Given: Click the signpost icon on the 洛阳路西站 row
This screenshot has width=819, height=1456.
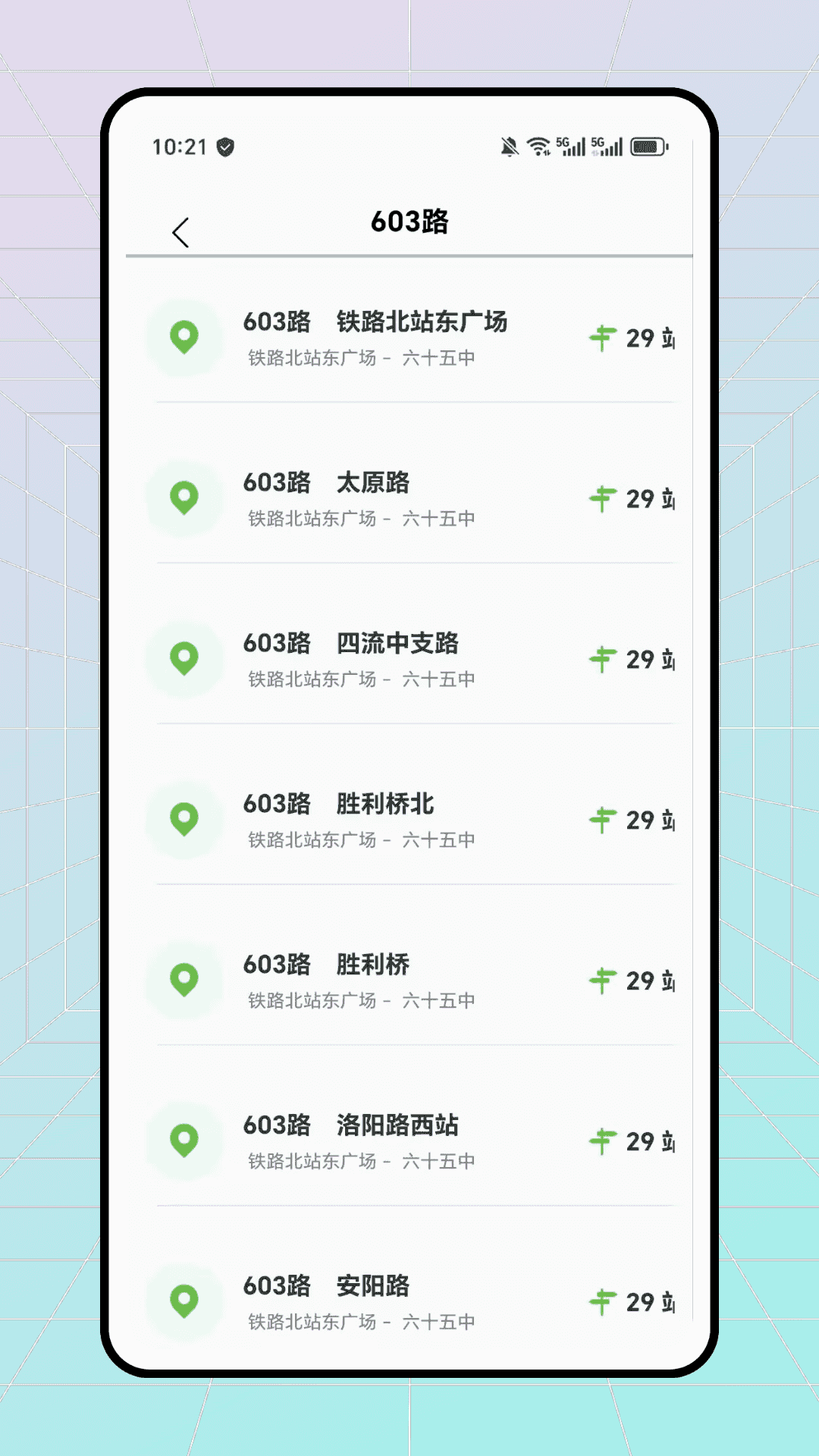Looking at the screenshot, I should click(601, 1141).
